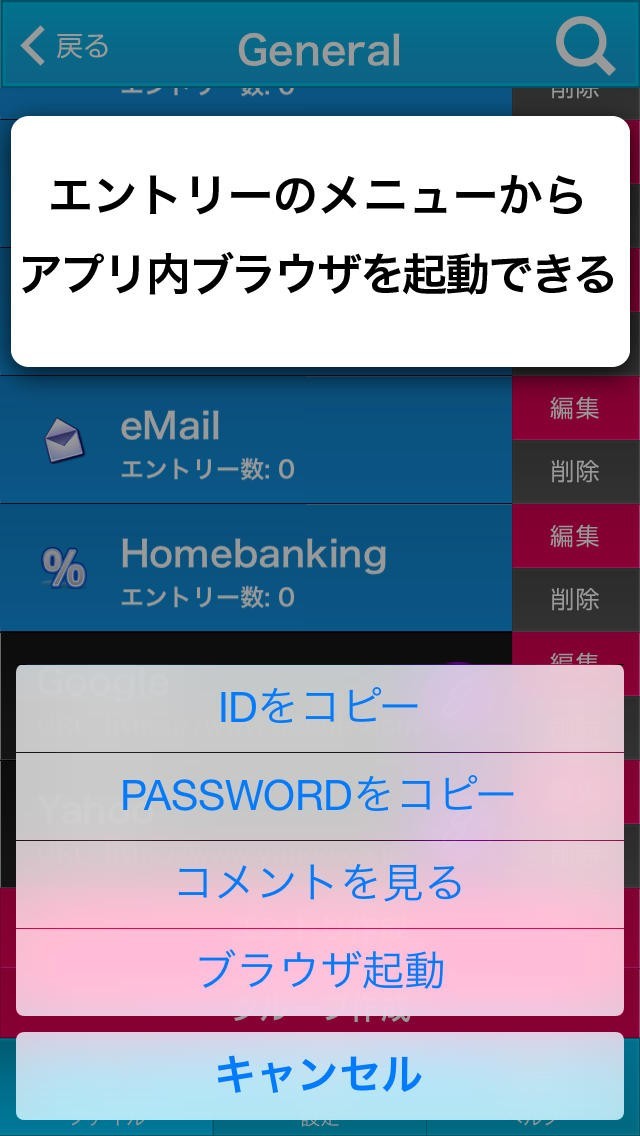Go back using the 戻る button
The height and width of the screenshot is (1136, 640).
[x=65, y=47]
